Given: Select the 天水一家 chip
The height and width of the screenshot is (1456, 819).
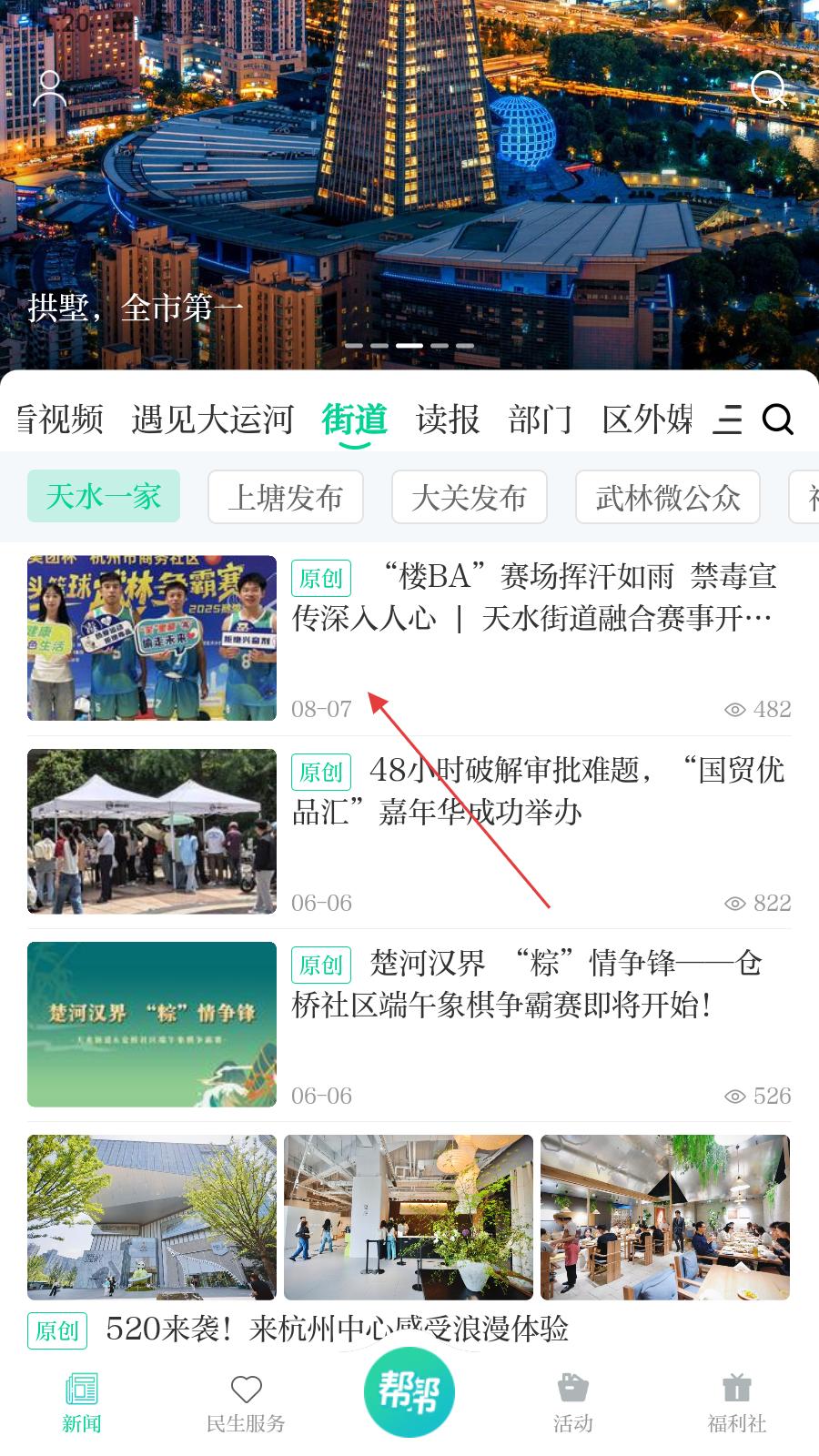Looking at the screenshot, I should point(104,497).
